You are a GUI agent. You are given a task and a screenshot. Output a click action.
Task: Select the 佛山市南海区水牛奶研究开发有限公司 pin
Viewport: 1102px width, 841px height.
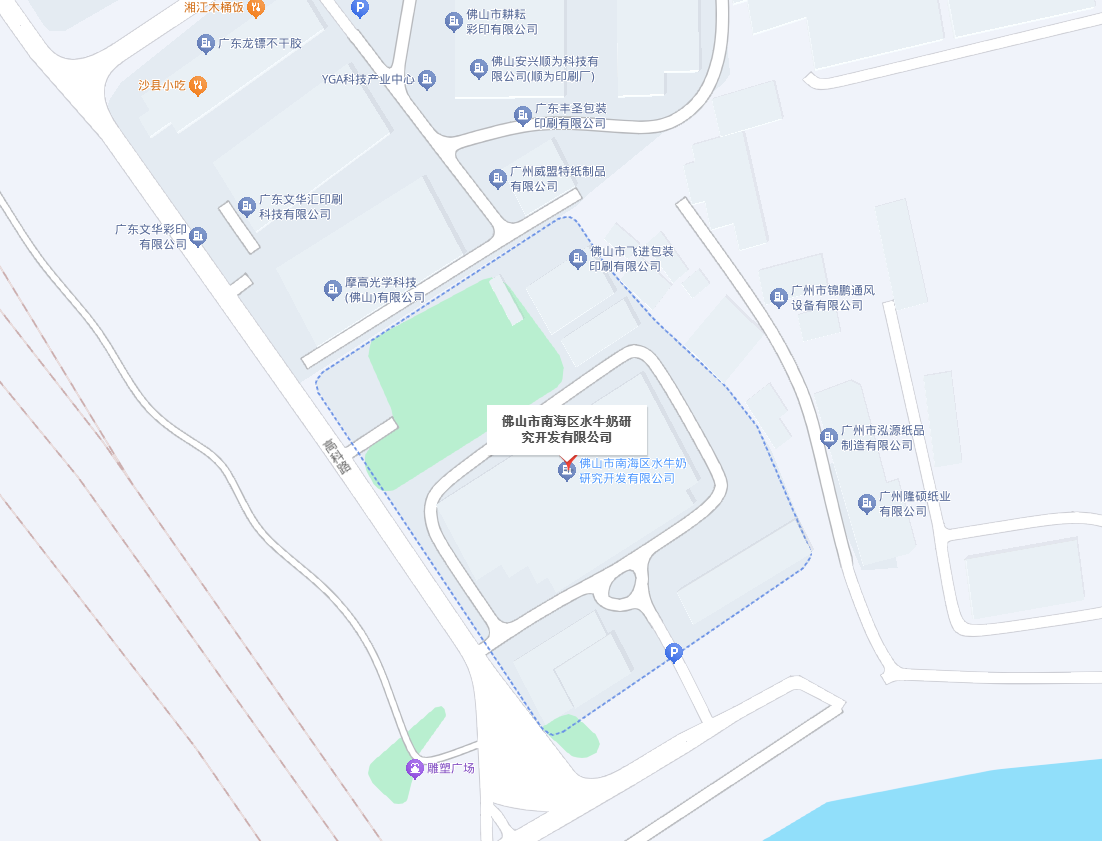[567, 470]
